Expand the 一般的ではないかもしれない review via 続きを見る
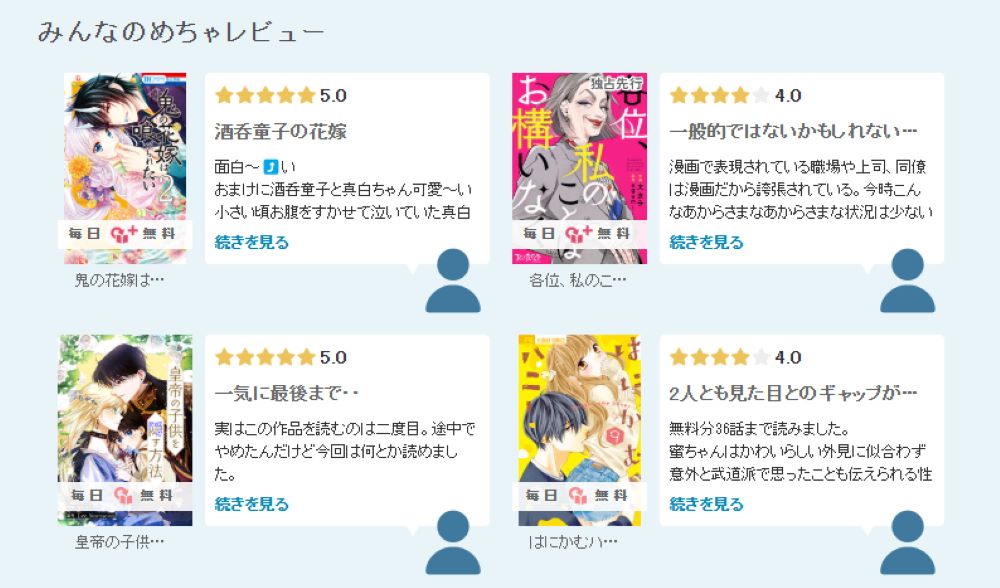 pos(706,242)
